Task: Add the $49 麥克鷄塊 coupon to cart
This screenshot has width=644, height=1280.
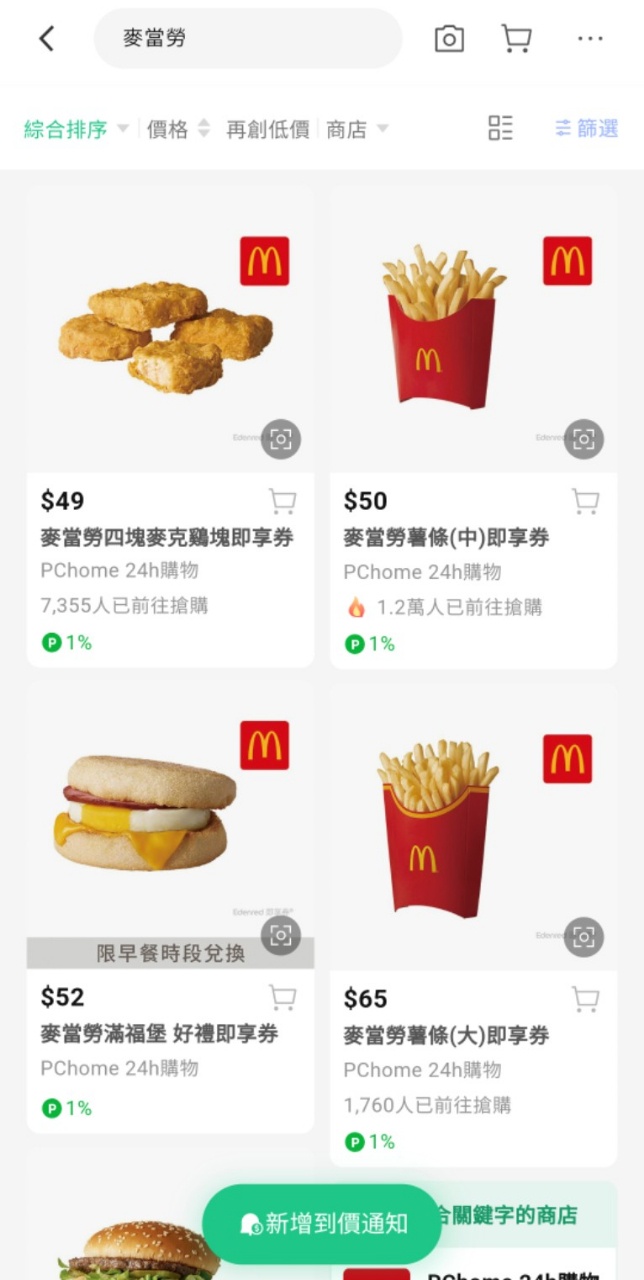Action: (283, 501)
